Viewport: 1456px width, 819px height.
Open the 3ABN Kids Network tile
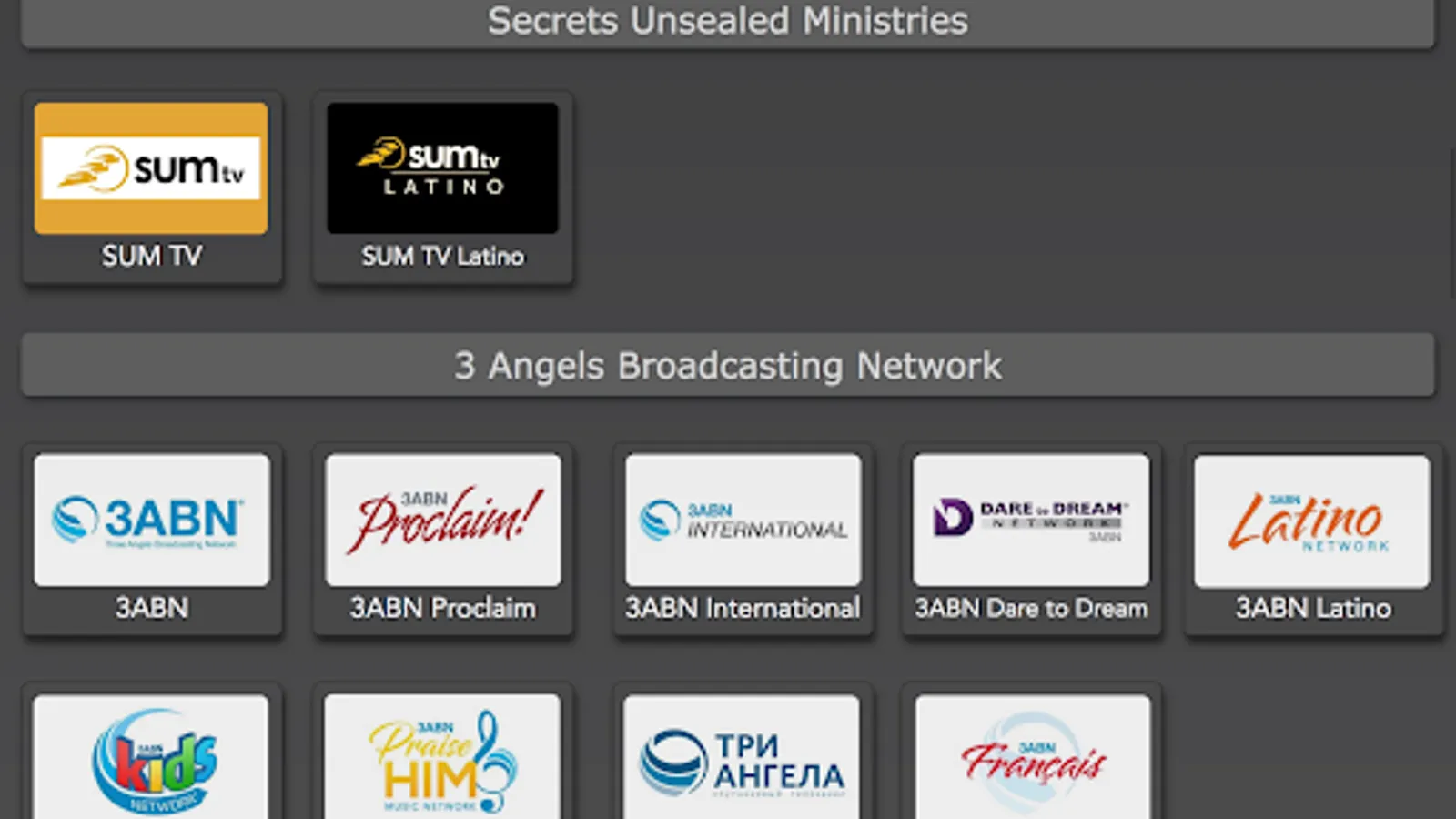coord(151,760)
